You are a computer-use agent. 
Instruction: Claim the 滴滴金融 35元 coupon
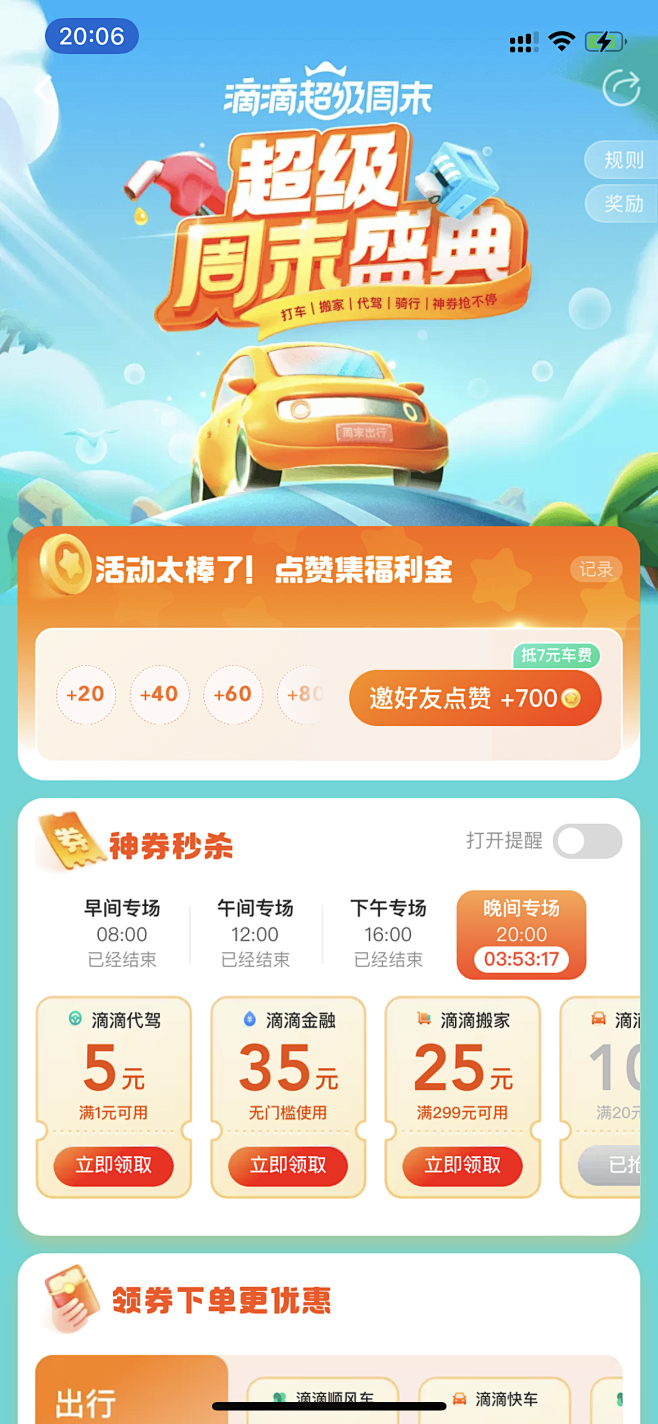[x=288, y=1166]
